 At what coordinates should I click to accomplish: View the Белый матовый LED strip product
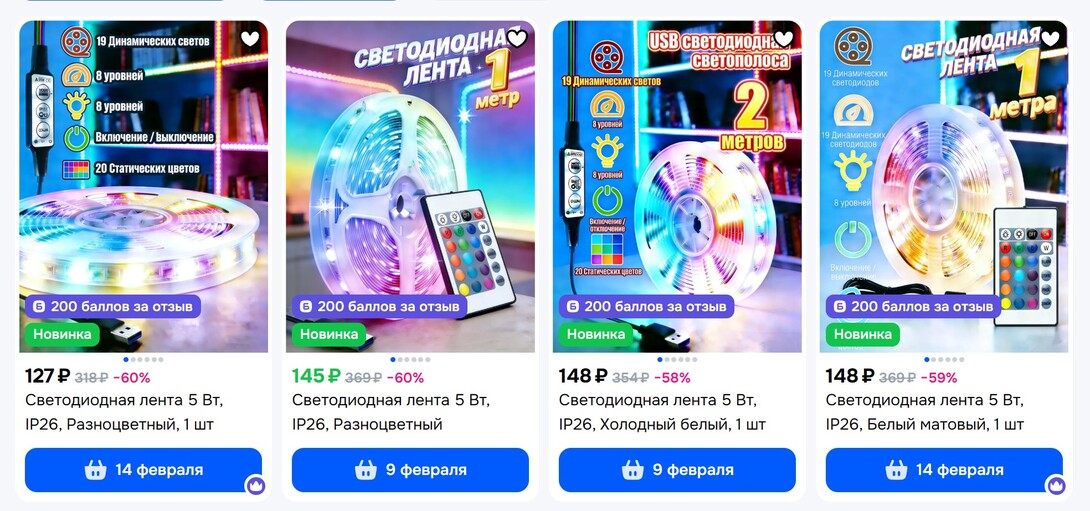pos(925,412)
